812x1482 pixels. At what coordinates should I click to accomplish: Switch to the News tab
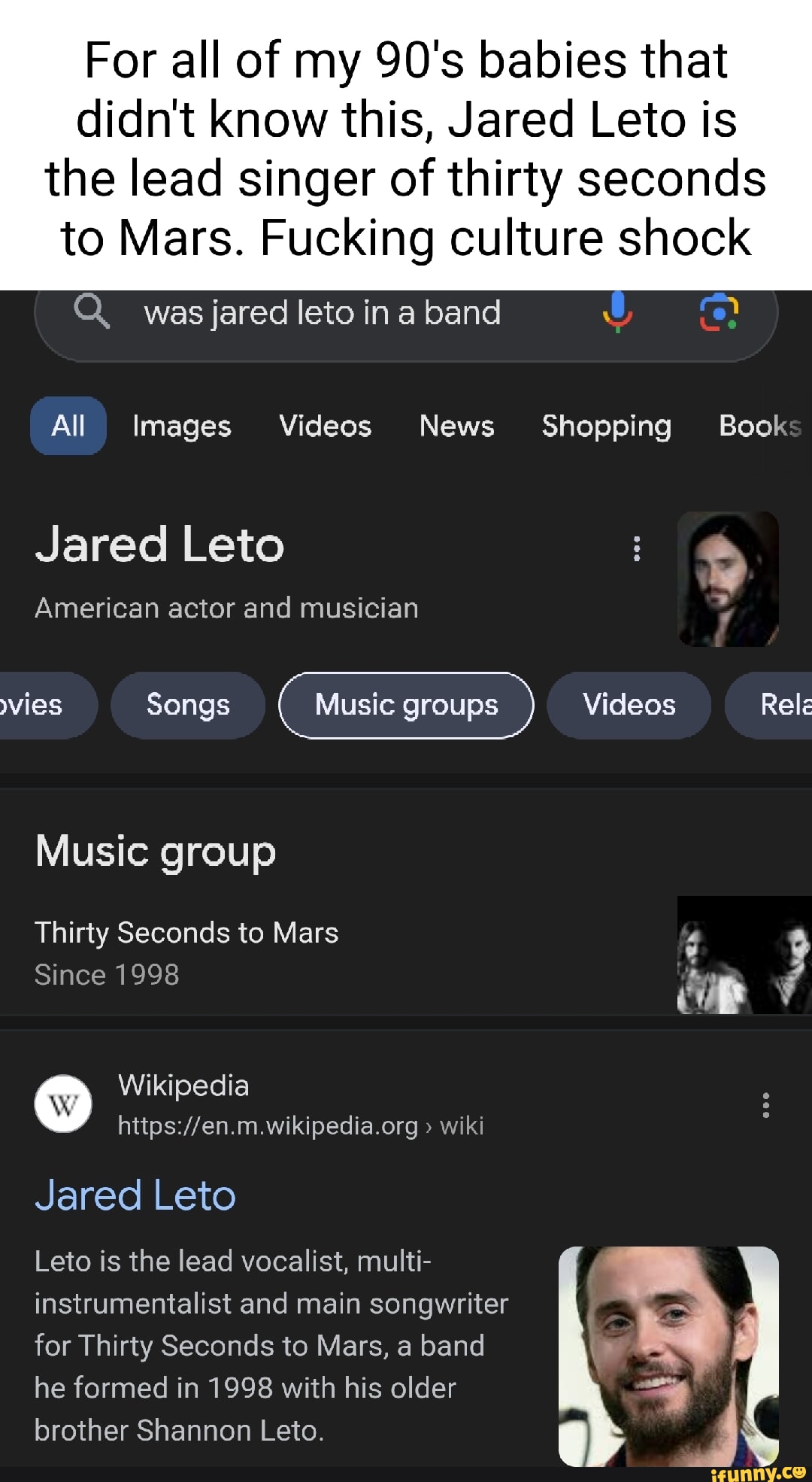(x=457, y=426)
